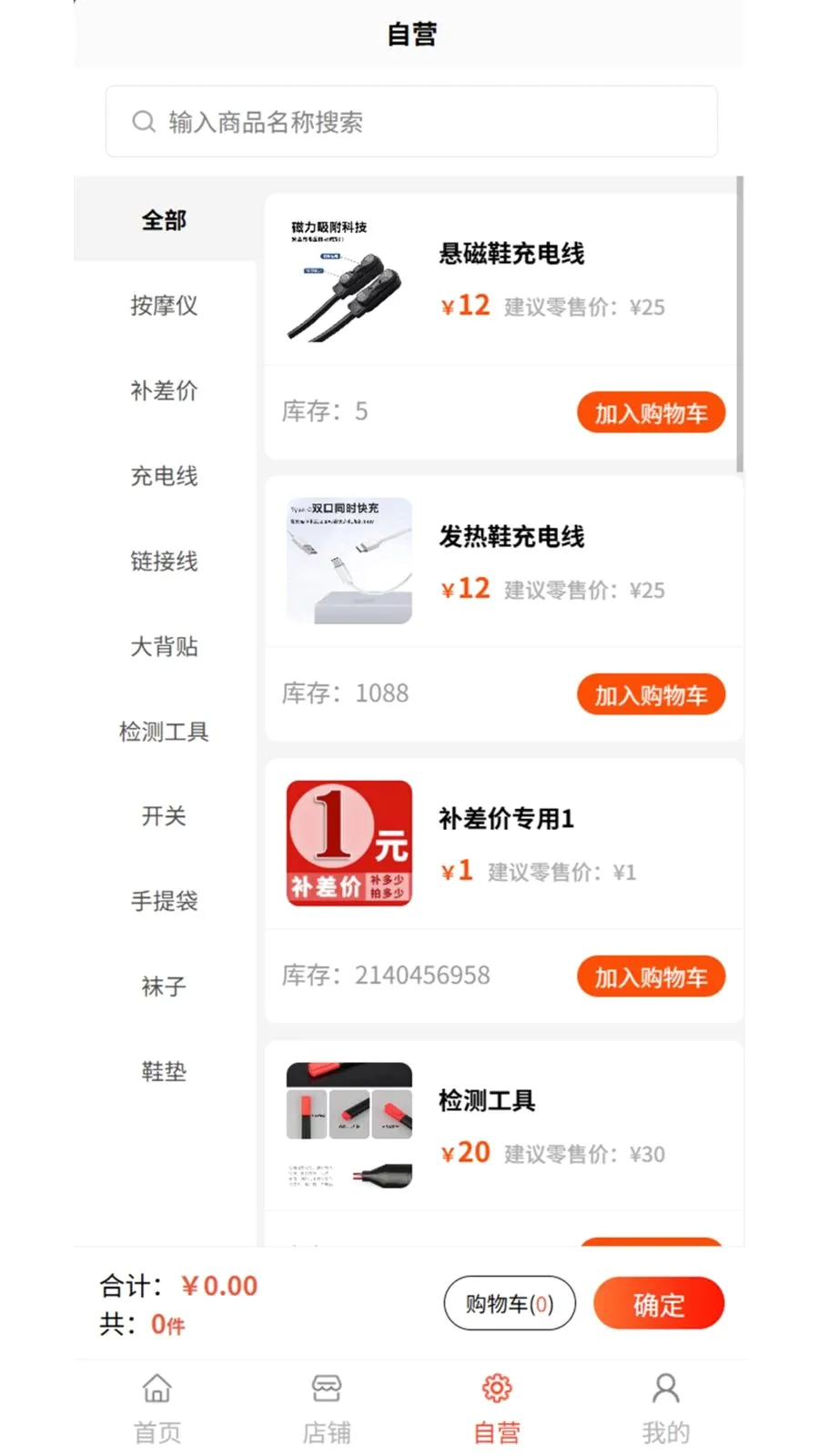Open the 充电线 category
Viewport: 819px width, 1456px height.
[164, 476]
